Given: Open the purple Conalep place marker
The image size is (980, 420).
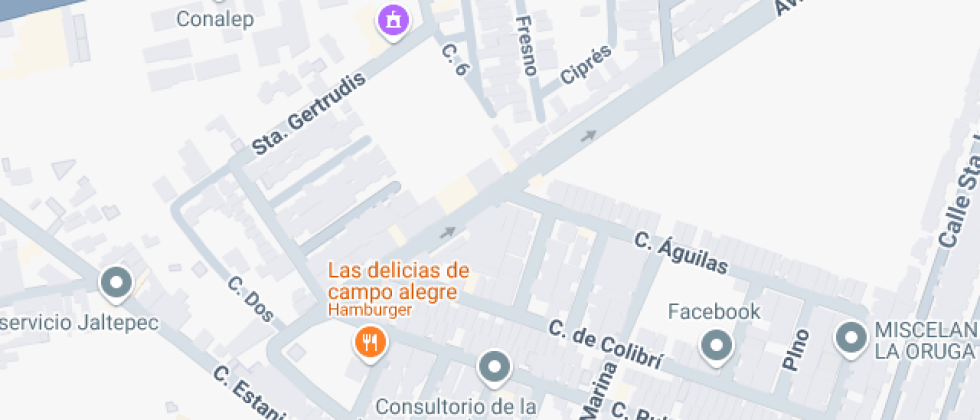Looking at the screenshot, I should point(394,20).
